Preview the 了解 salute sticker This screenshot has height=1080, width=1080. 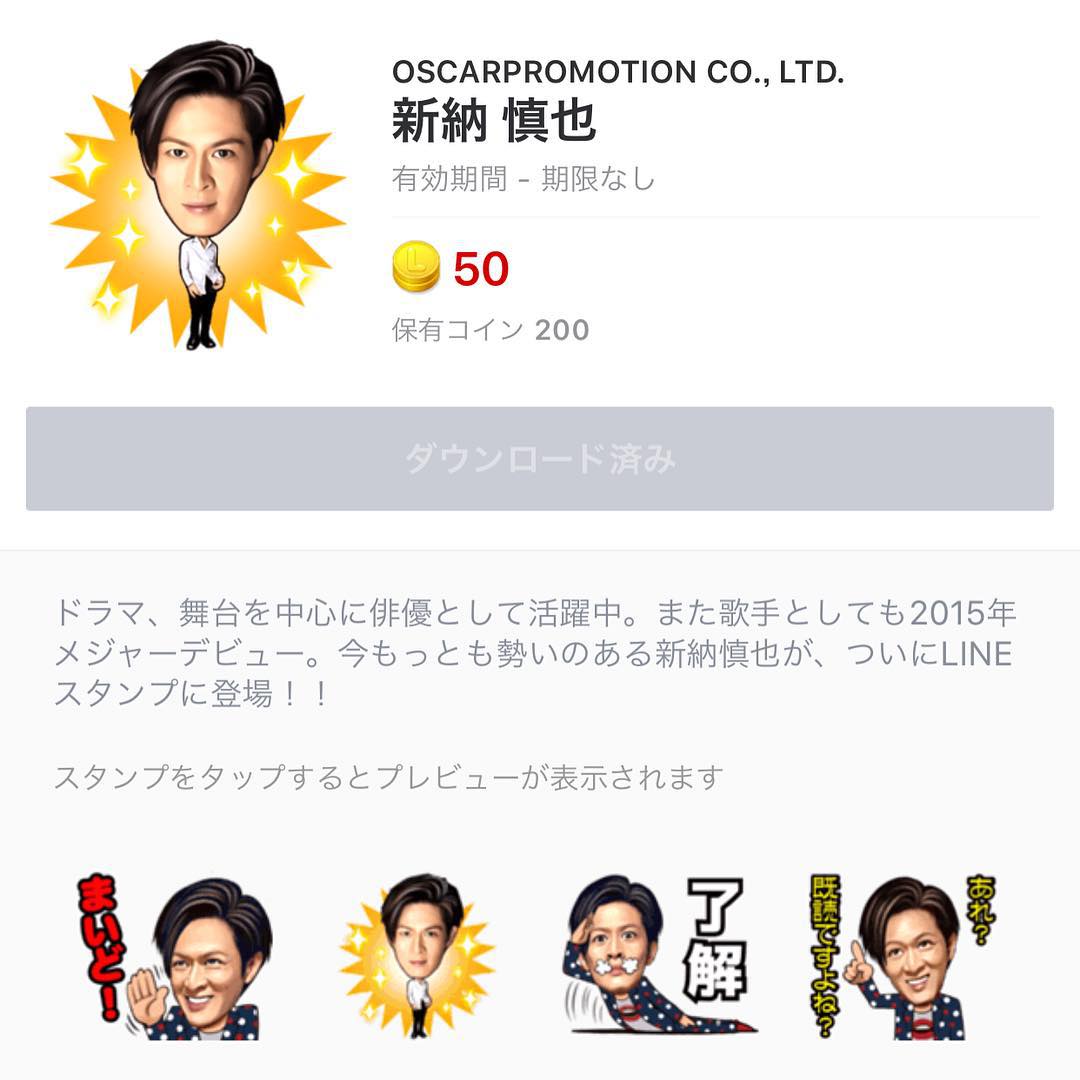[660, 957]
